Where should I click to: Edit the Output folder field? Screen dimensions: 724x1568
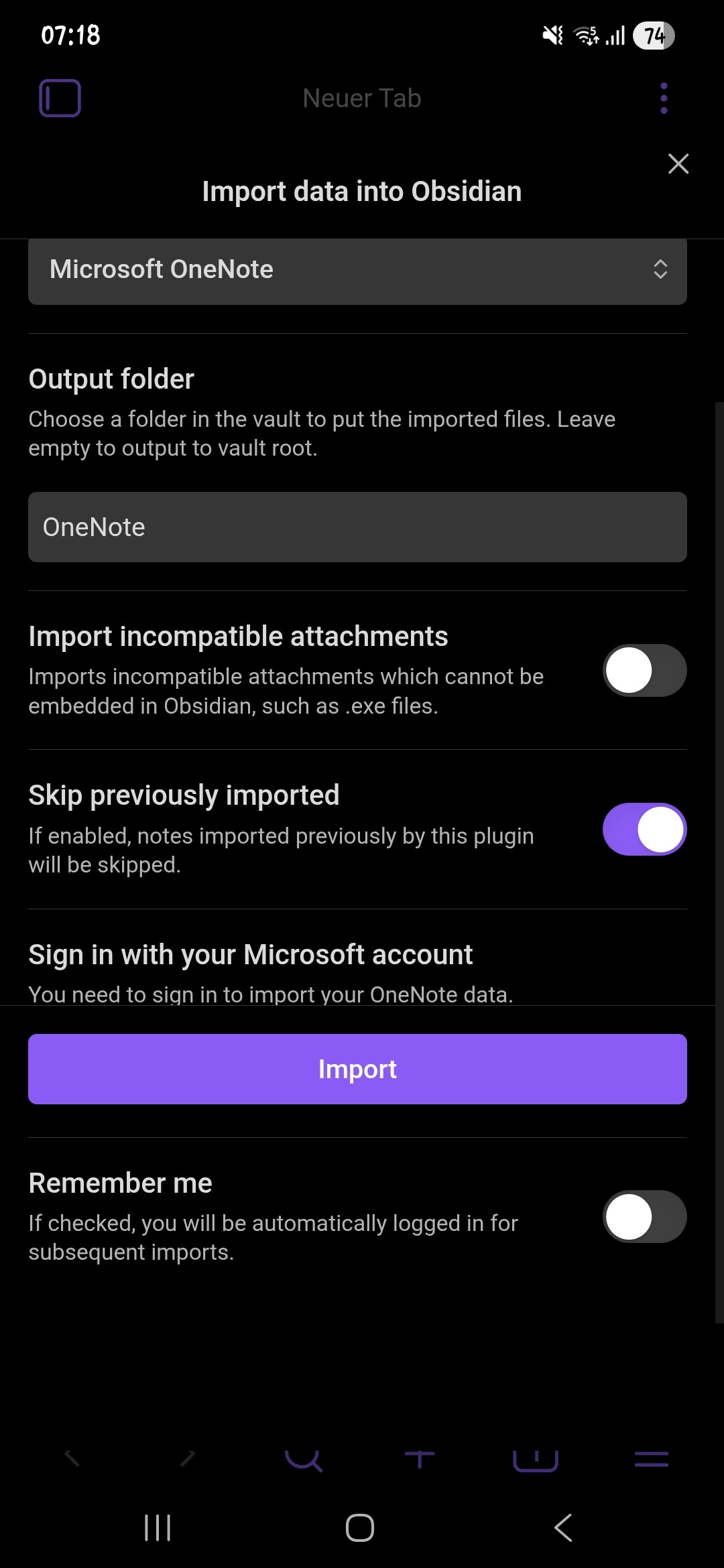(357, 527)
